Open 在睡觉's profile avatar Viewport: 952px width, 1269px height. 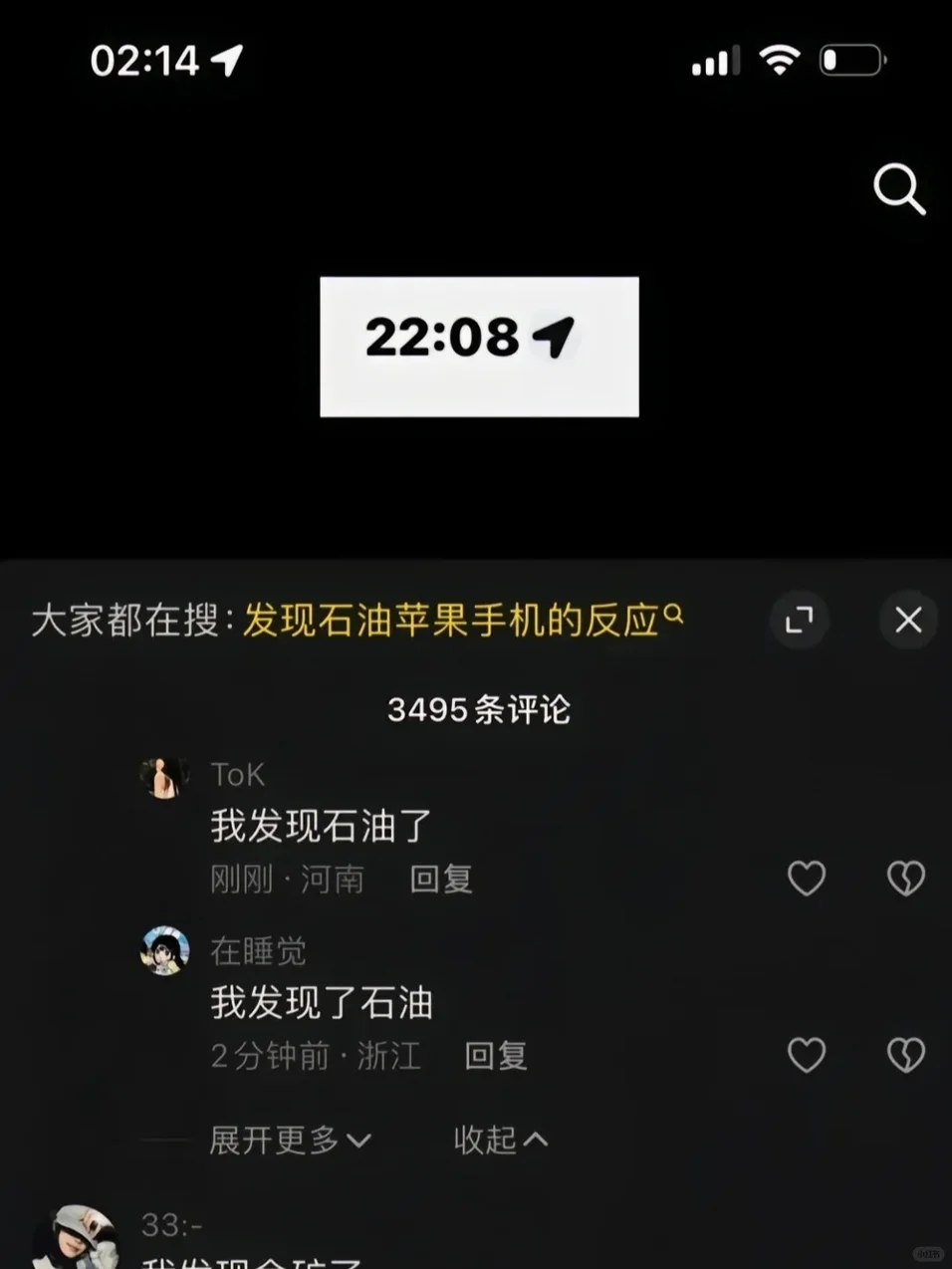click(165, 953)
